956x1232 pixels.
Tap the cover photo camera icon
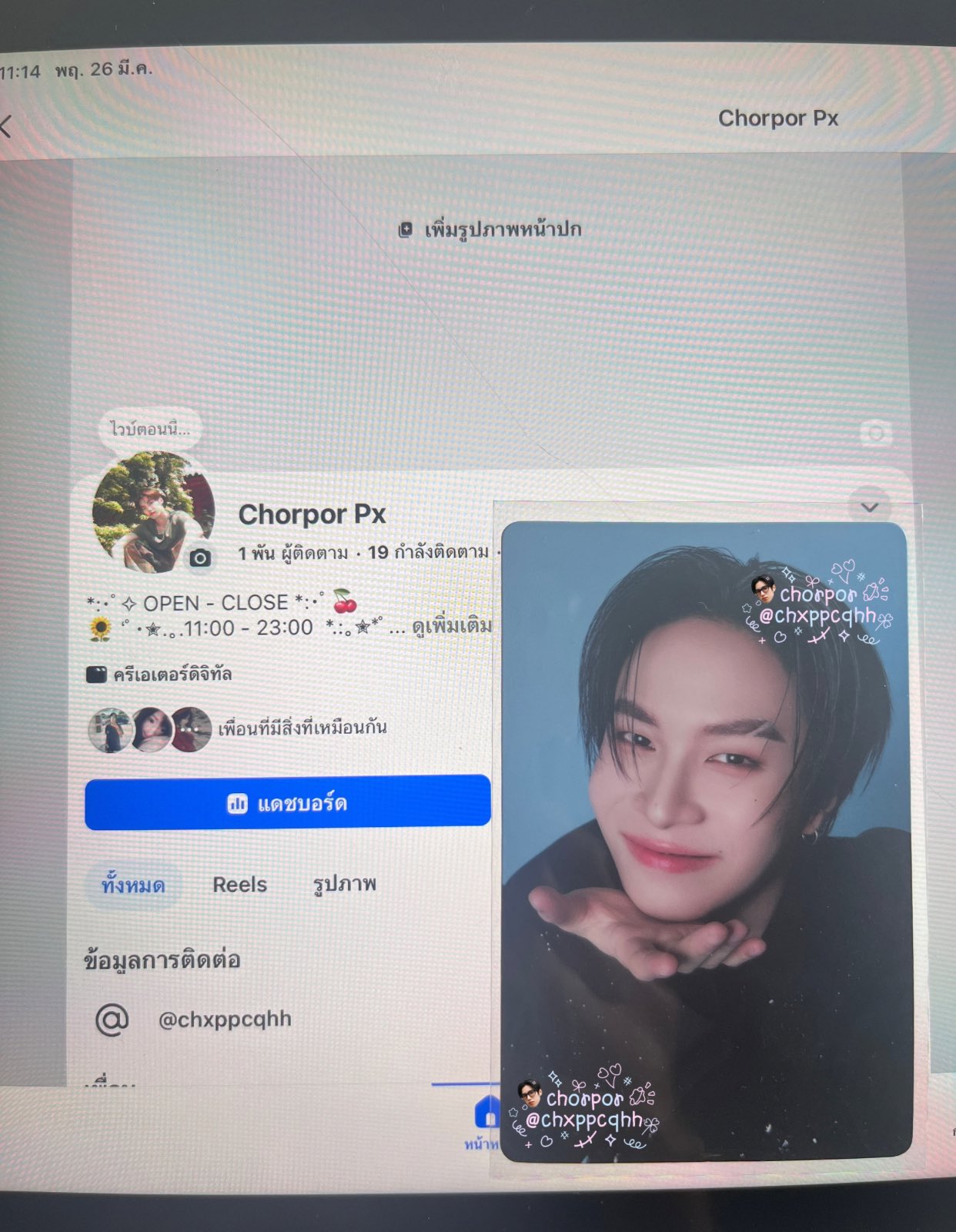tap(875, 434)
